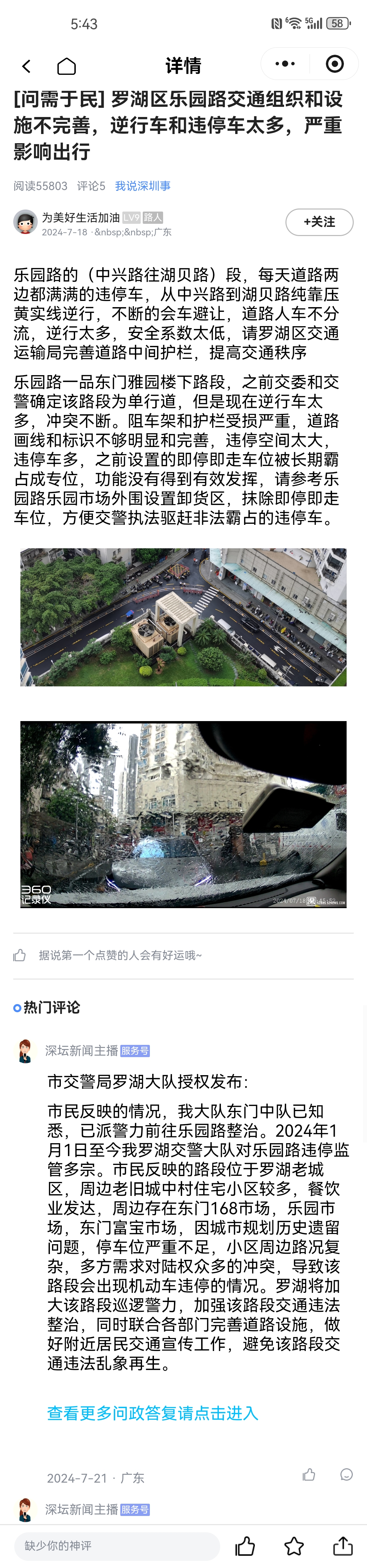Close the mini program via circle icon
The width and height of the screenshot is (367, 1568).
335,64
